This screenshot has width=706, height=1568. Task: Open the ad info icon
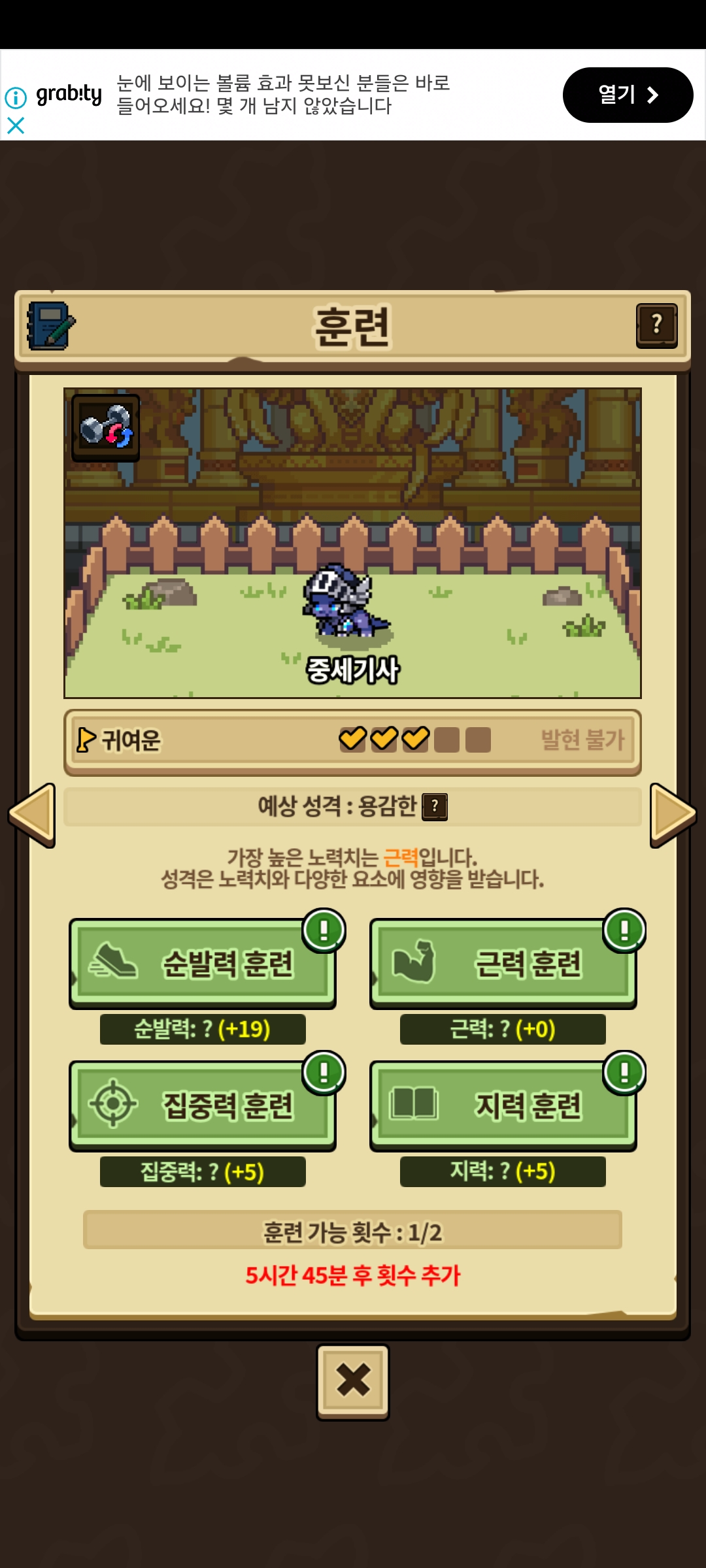16,98
